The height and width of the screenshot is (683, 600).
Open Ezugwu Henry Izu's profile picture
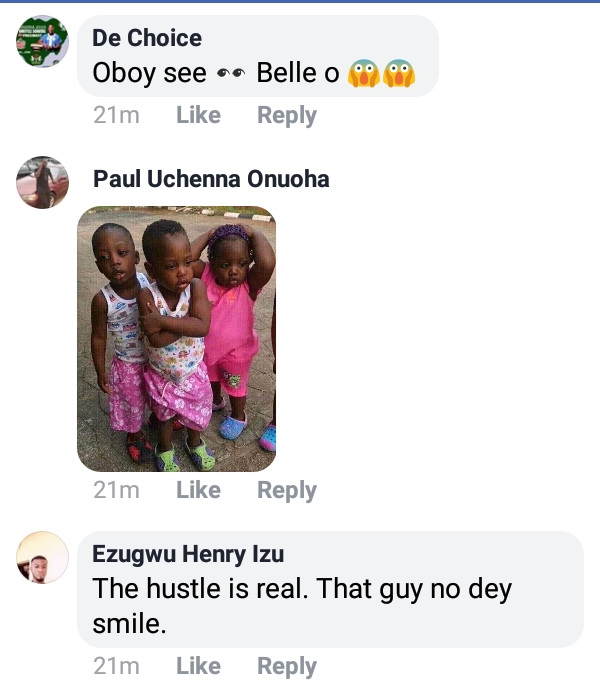43,557
